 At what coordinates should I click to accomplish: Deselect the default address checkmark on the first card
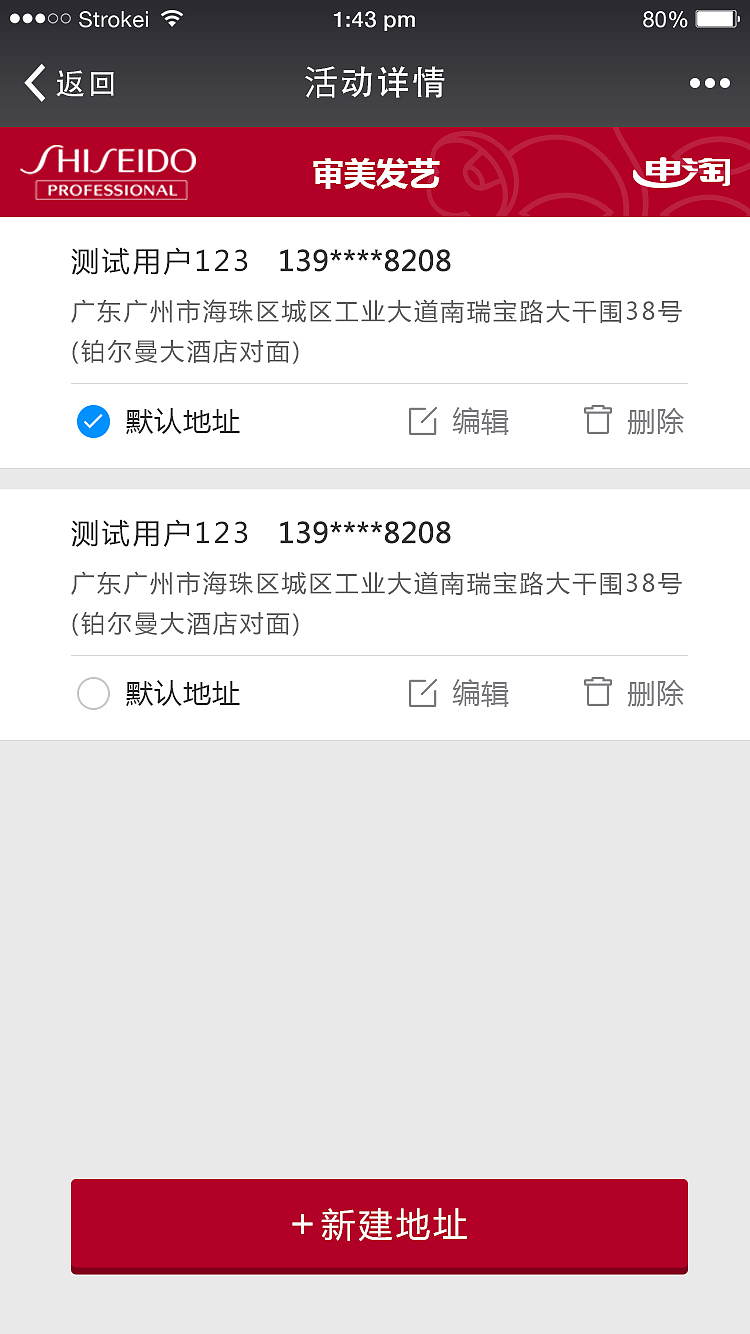pos(93,421)
